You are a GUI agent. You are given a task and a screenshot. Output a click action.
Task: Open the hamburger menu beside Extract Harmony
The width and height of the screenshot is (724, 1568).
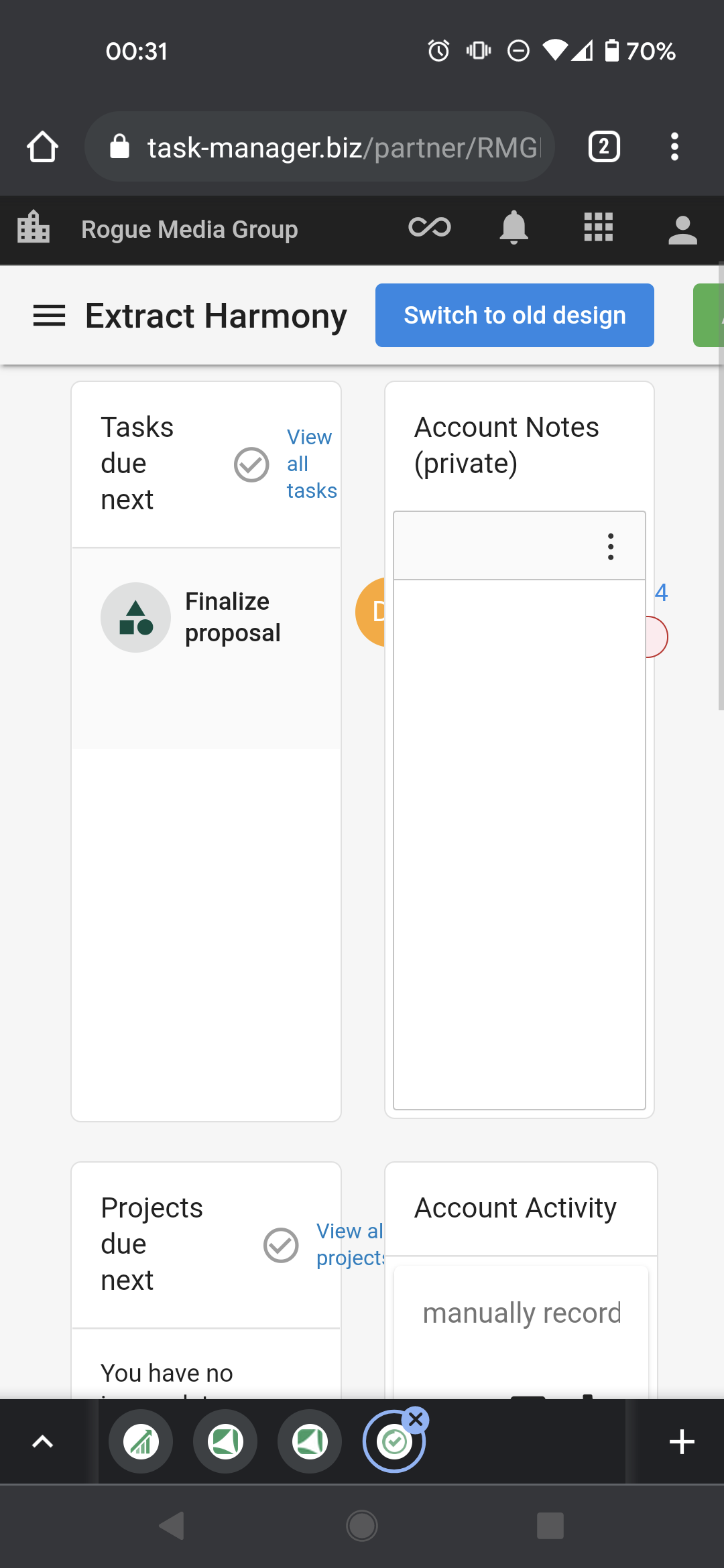[50, 316]
